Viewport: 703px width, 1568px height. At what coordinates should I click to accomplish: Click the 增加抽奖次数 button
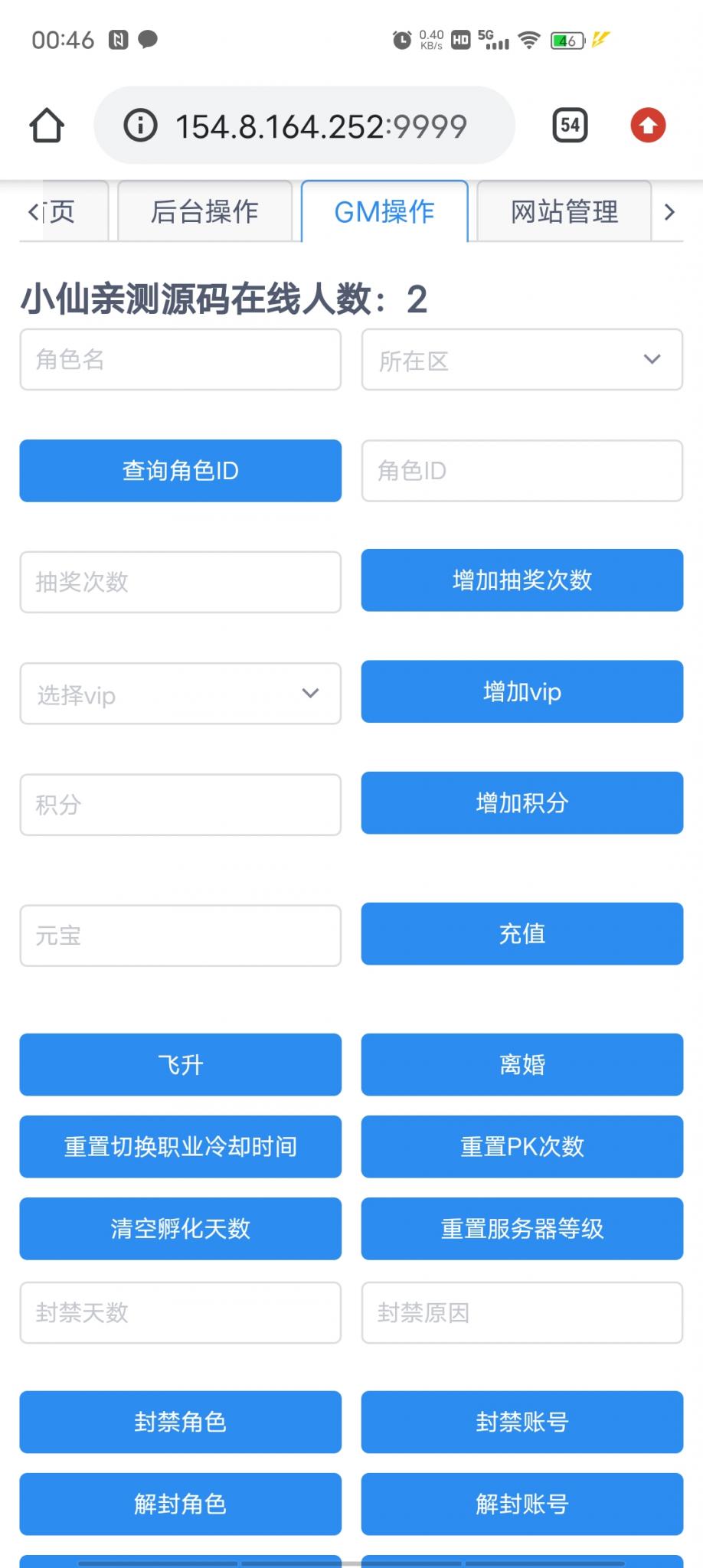click(522, 581)
